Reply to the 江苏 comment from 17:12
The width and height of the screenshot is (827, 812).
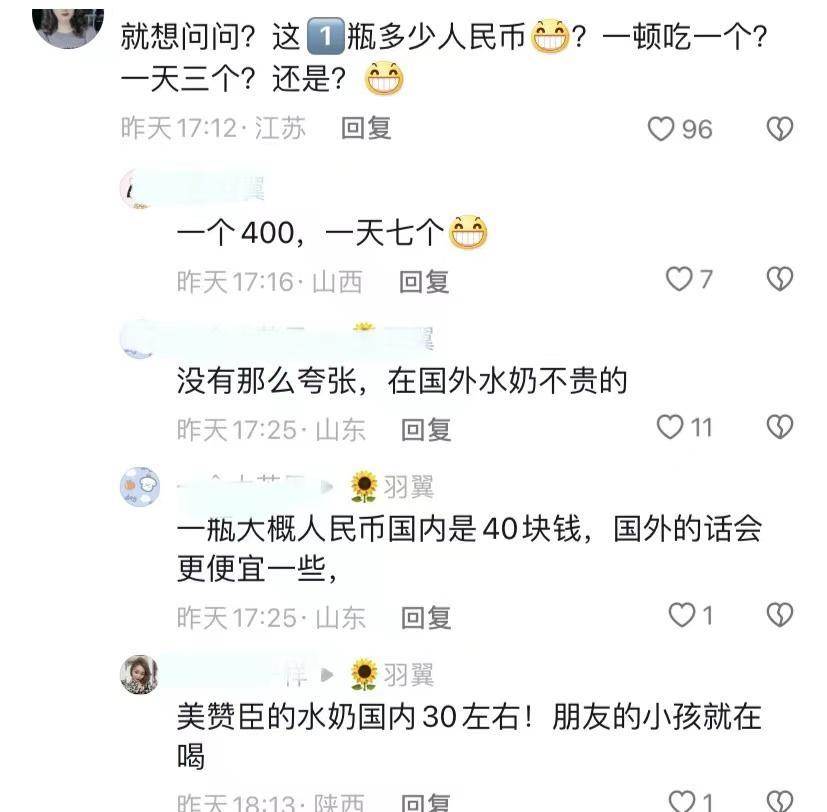click(366, 128)
